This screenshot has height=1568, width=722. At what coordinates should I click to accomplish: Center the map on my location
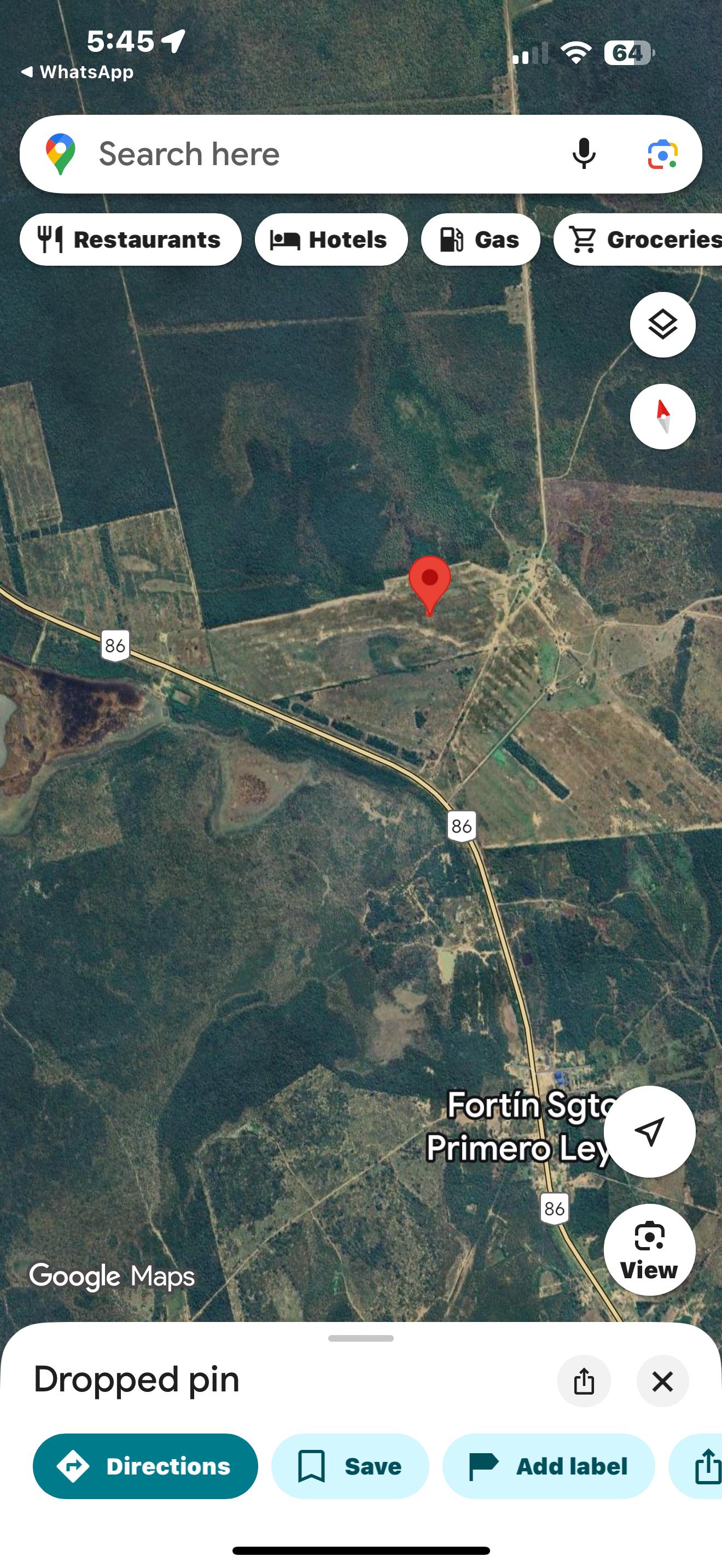649,1132
